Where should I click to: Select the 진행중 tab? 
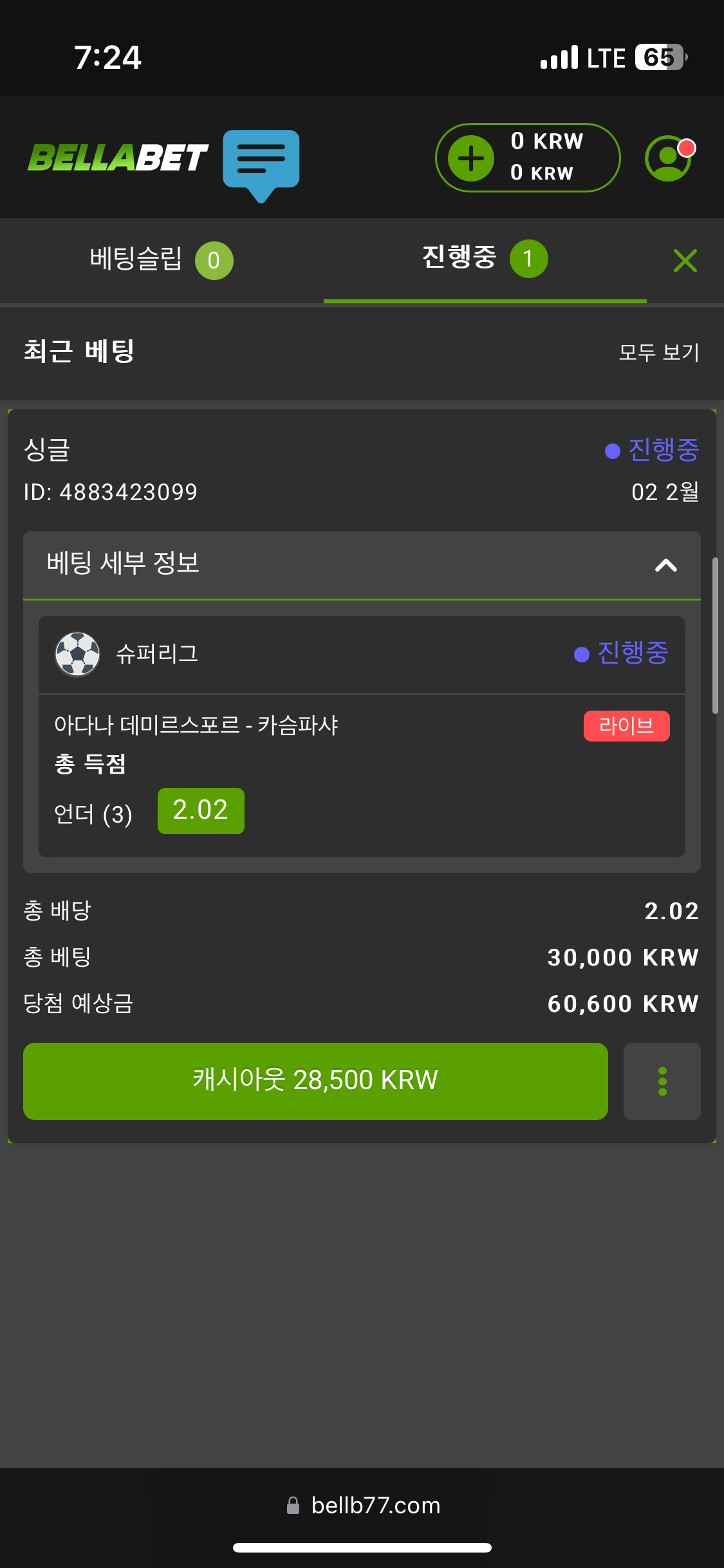(484, 259)
